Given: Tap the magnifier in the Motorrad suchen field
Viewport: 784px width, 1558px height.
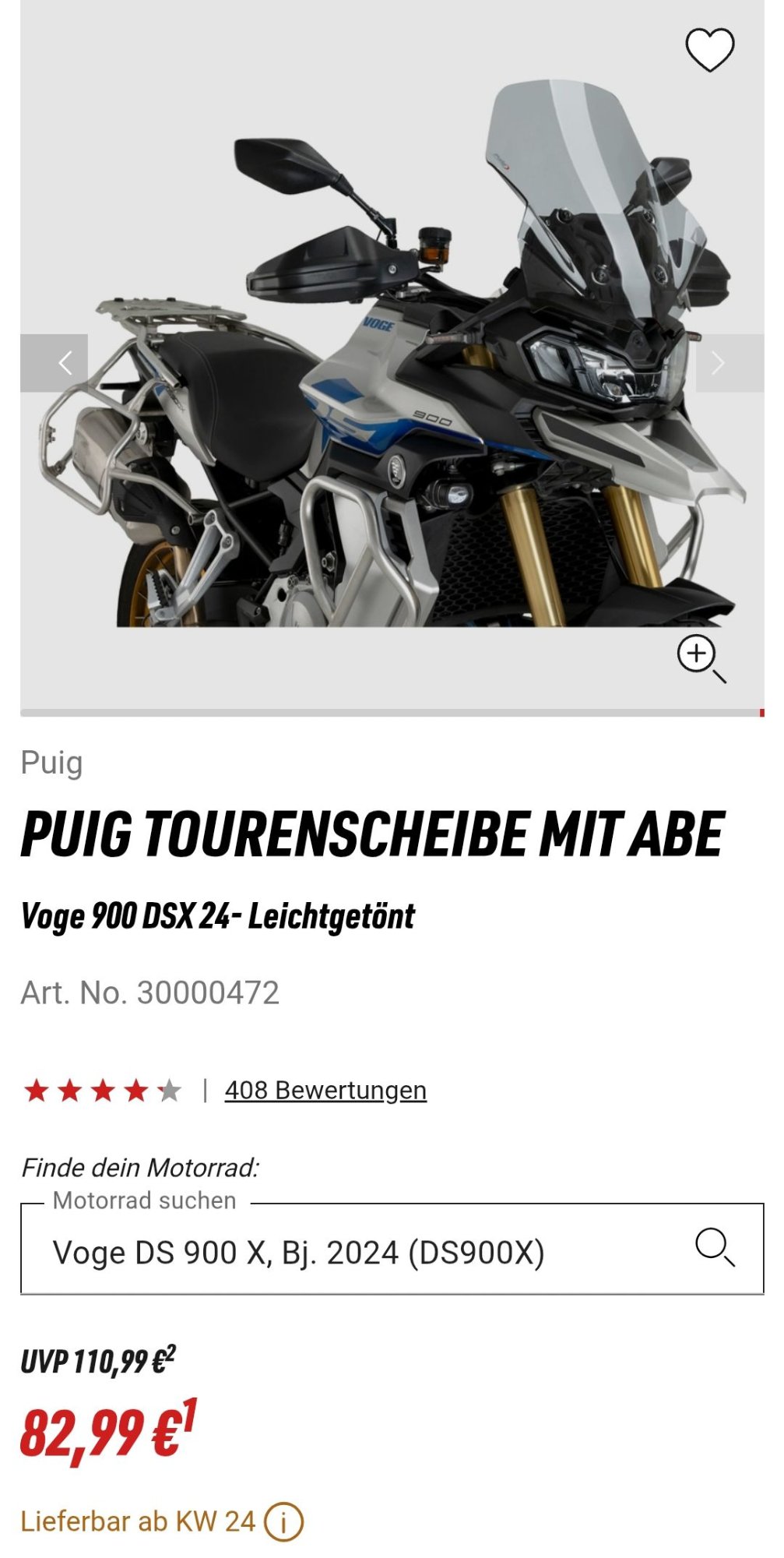Looking at the screenshot, I should (x=715, y=1248).
